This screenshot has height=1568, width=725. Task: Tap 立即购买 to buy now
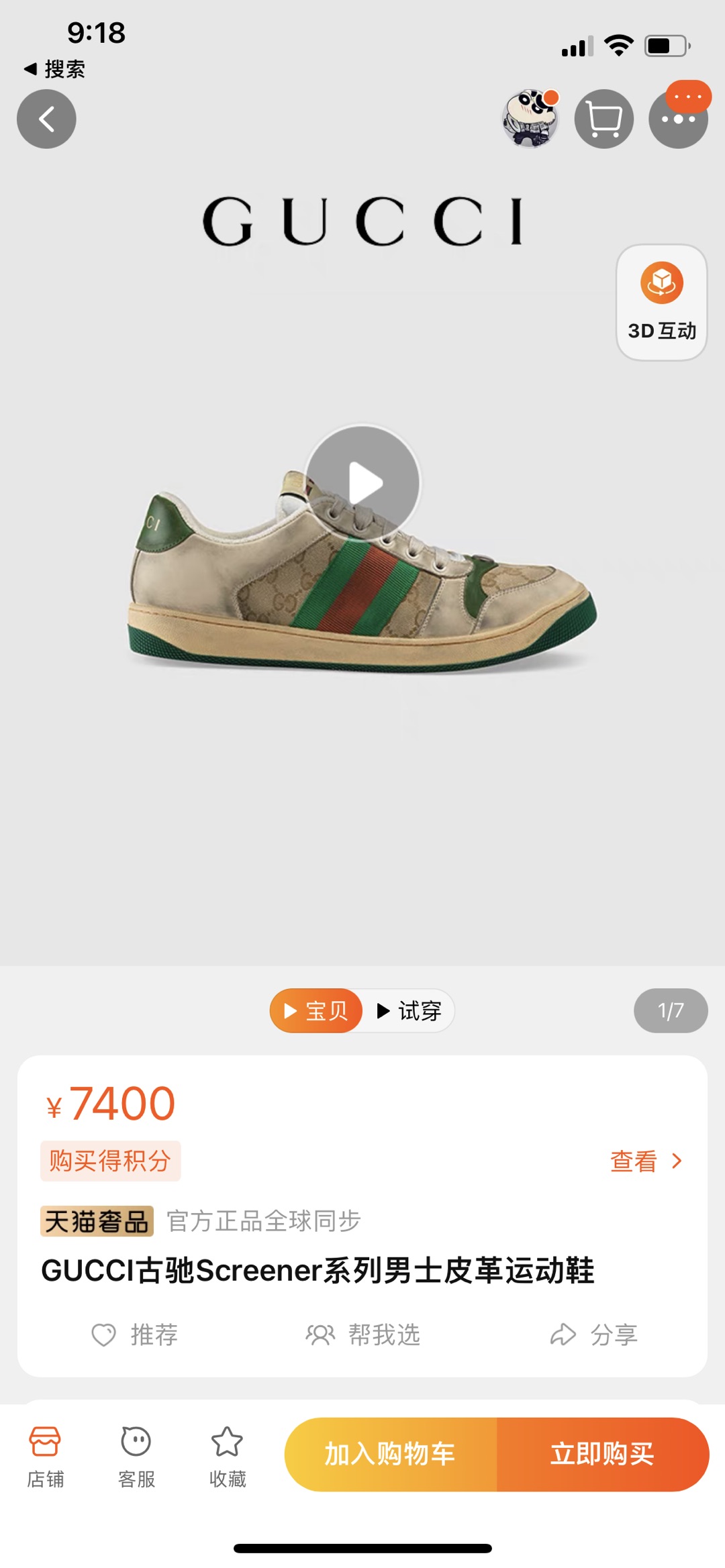click(602, 1455)
